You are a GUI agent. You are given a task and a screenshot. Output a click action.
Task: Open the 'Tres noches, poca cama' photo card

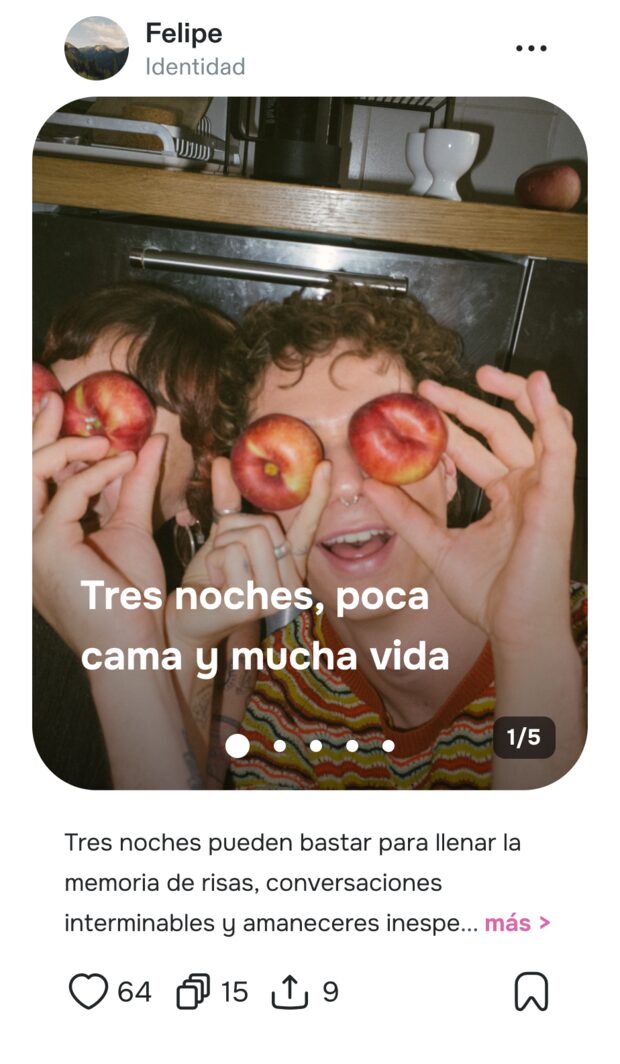pos(310,443)
